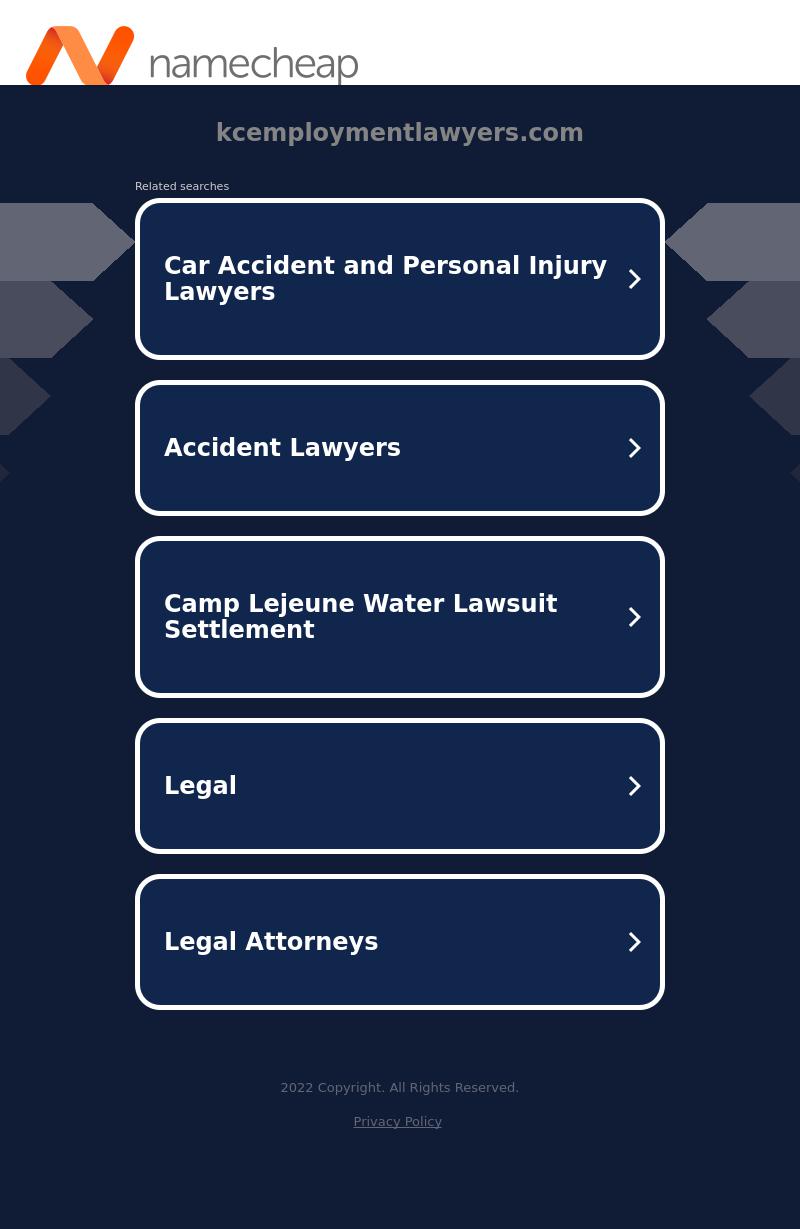The width and height of the screenshot is (800, 1229).
Task: Open Camp Lejeune Water Lawsuit Settlement results
Action: tap(360, 617)
